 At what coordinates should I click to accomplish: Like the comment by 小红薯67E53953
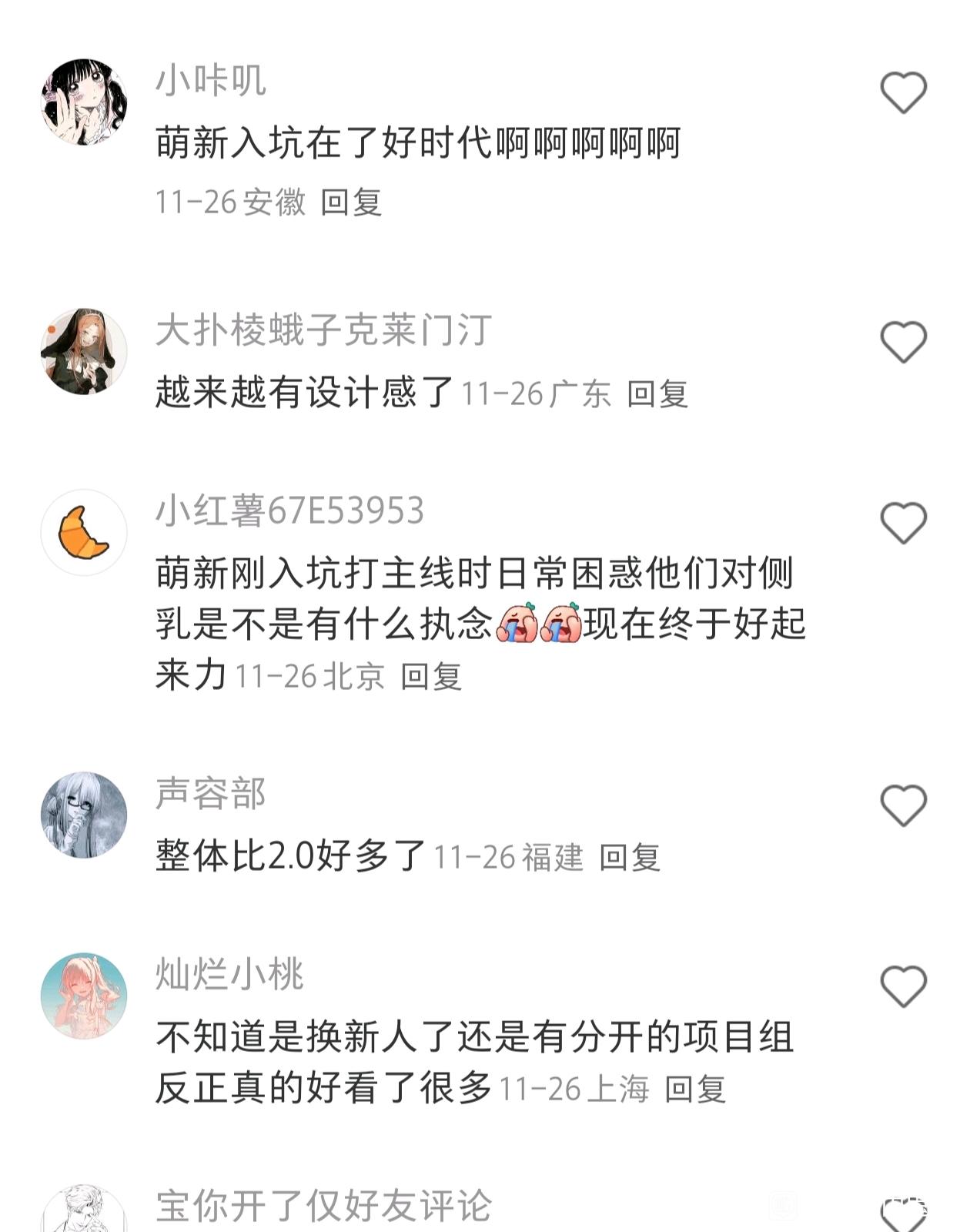903,523
